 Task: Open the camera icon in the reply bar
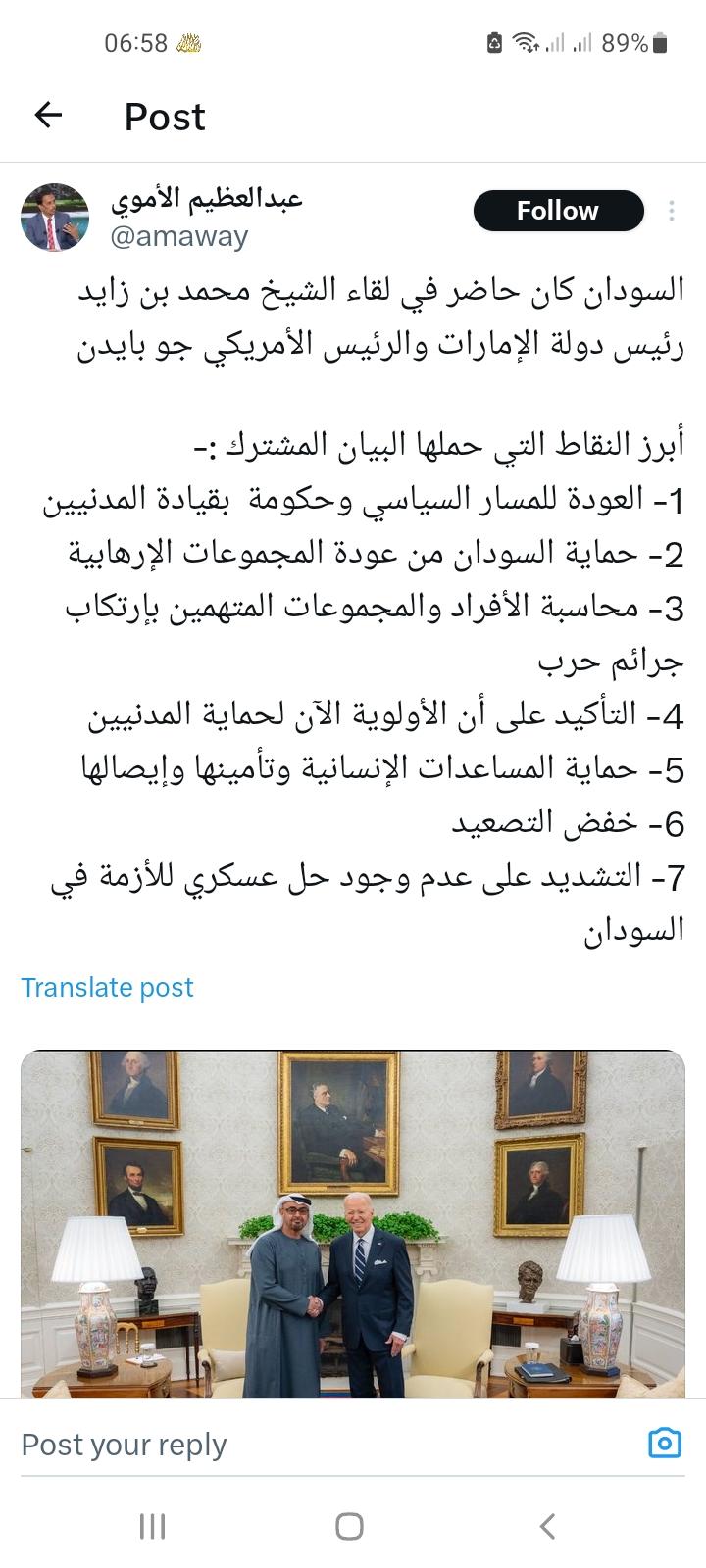click(x=664, y=1443)
